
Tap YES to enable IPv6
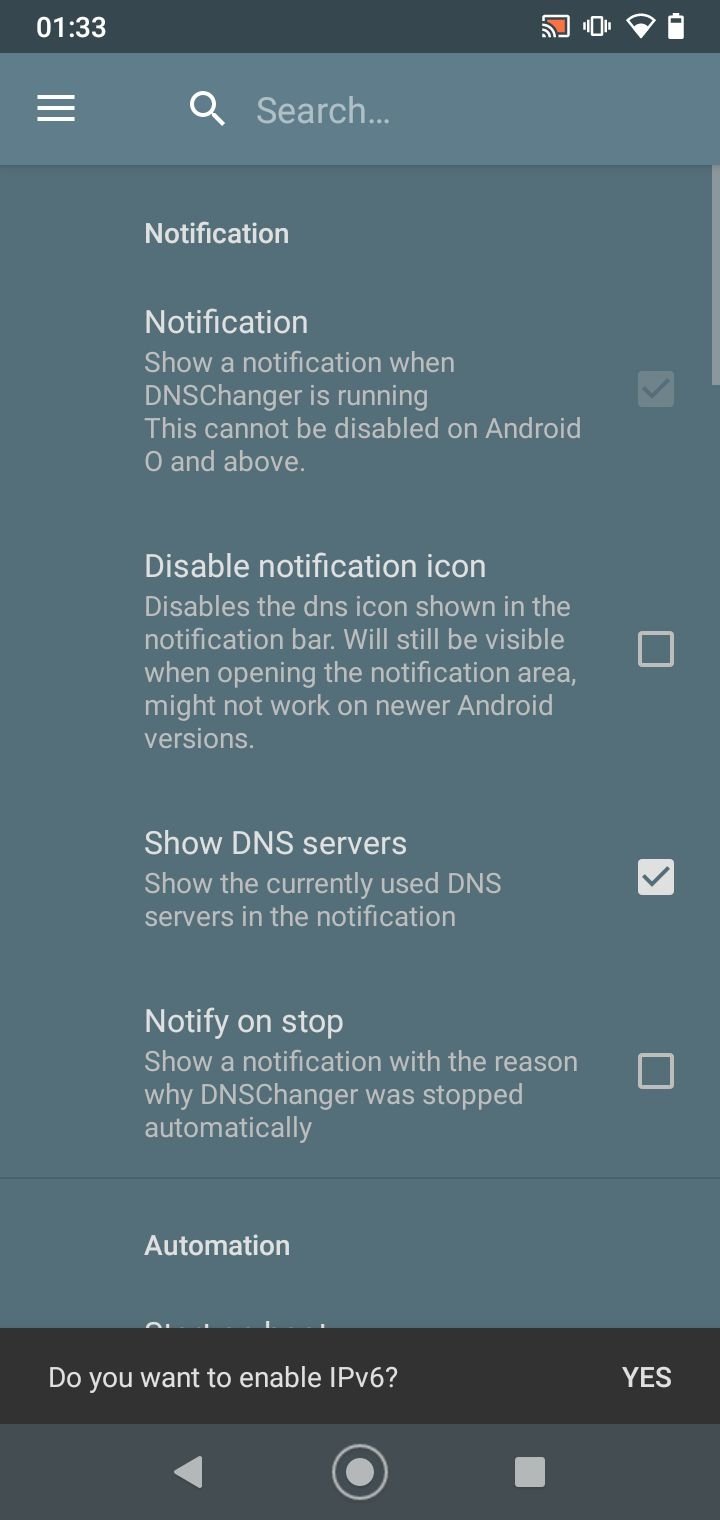pos(646,1377)
